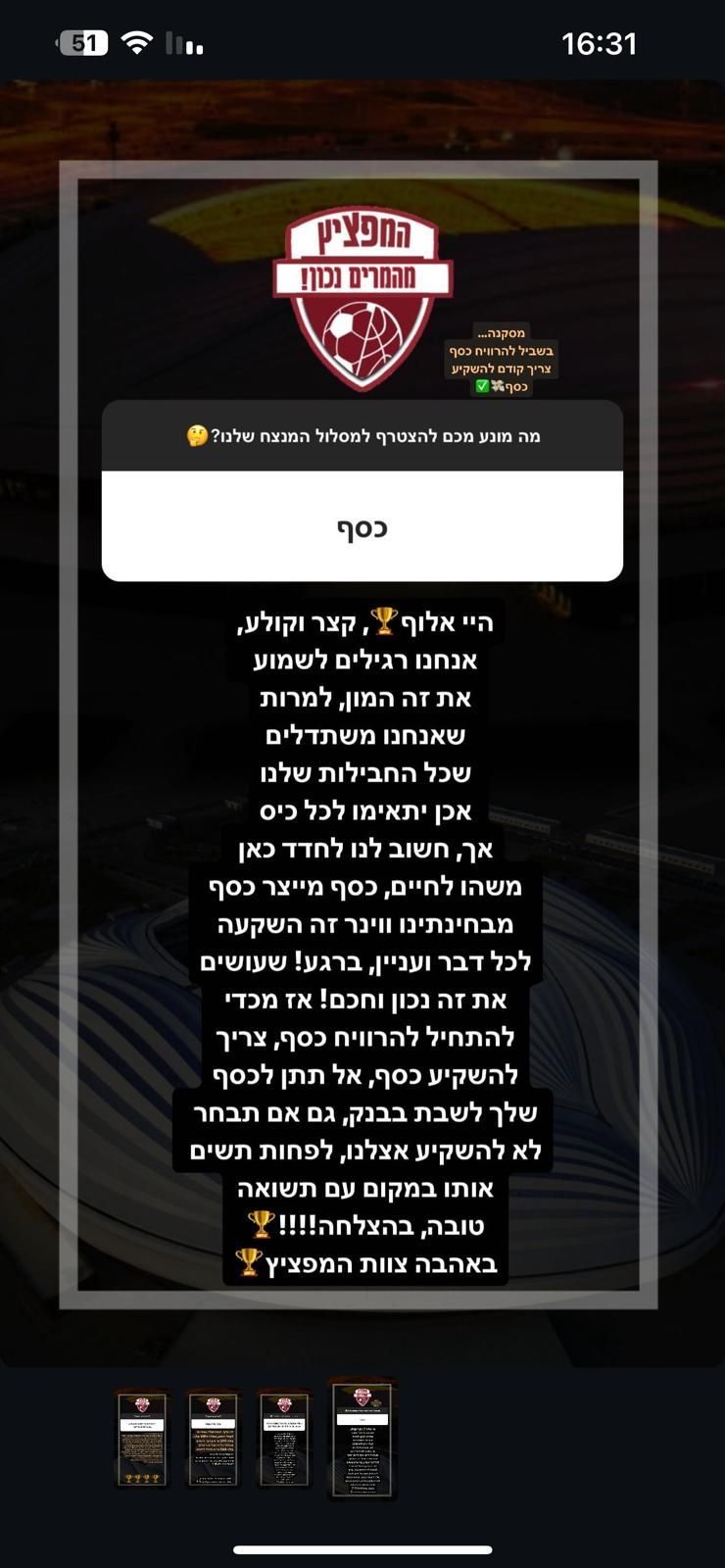Select the enlarged current-image thumbnail

coord(362,1438)
